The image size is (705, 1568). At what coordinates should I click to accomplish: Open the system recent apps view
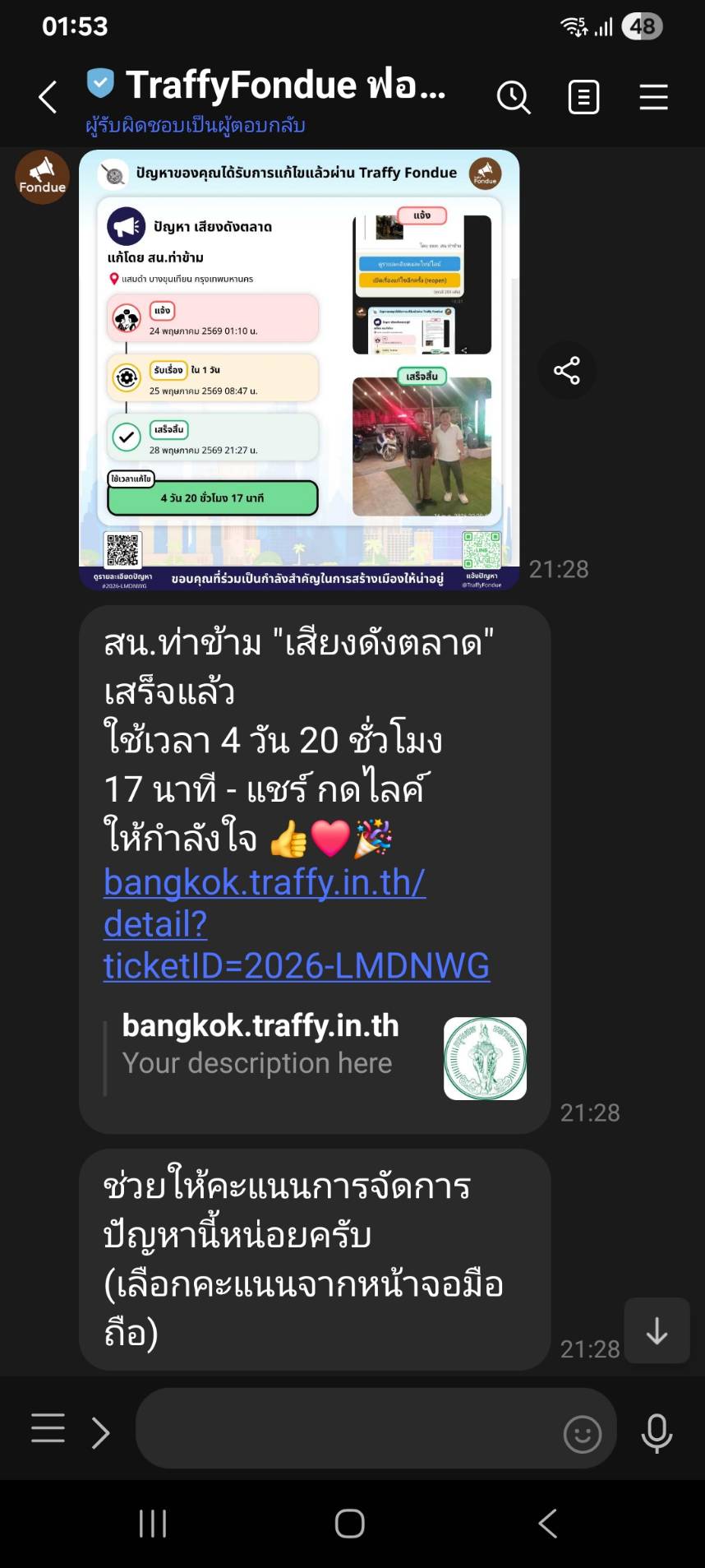[x=153, y=1524]
